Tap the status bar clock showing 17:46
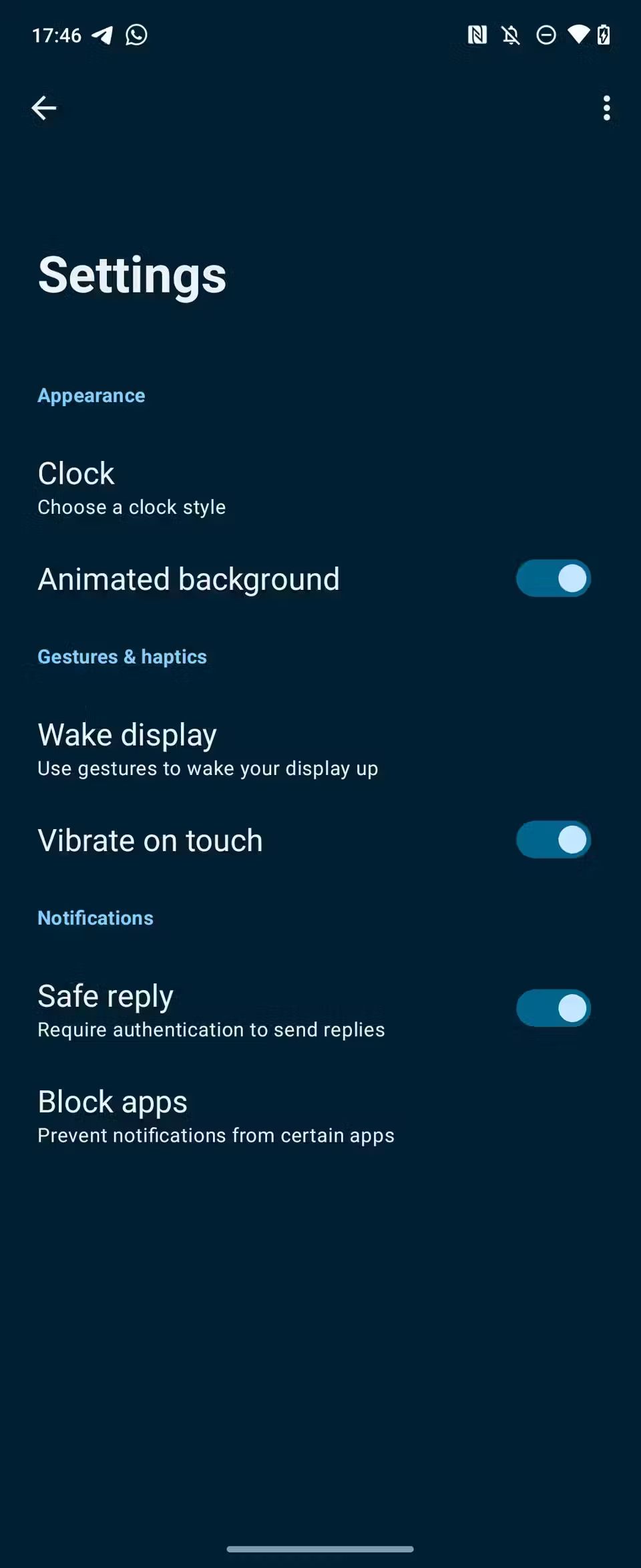The height and width of the screenshot is (1568, 641). tap(57, 35)
